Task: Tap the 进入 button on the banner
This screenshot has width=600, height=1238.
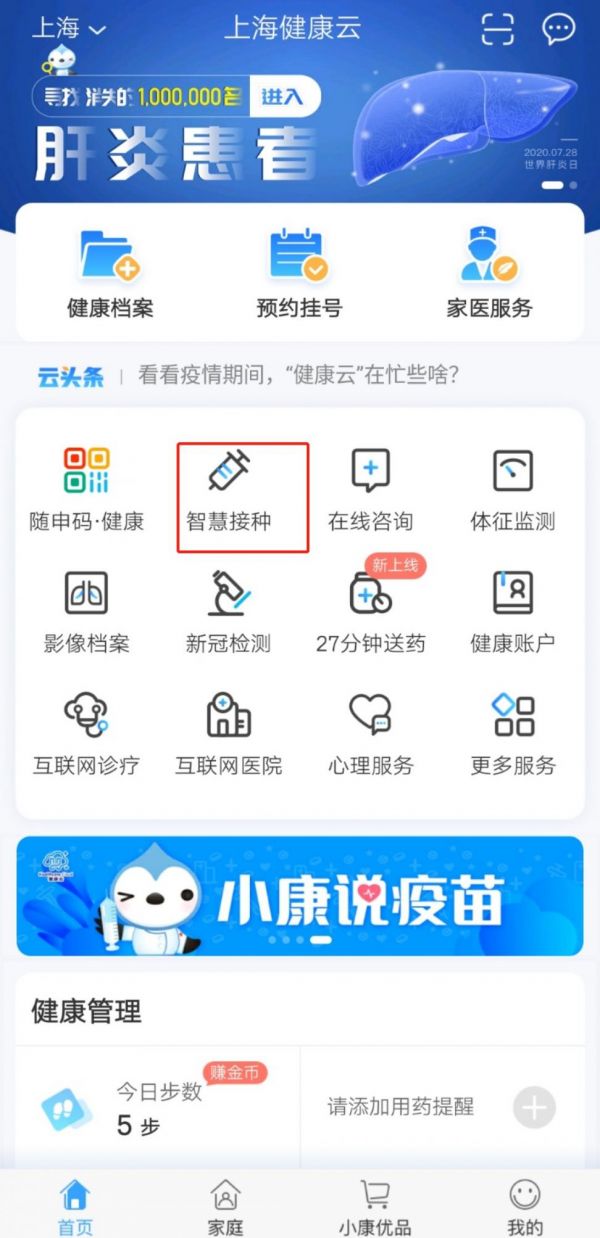Action: 283,97
